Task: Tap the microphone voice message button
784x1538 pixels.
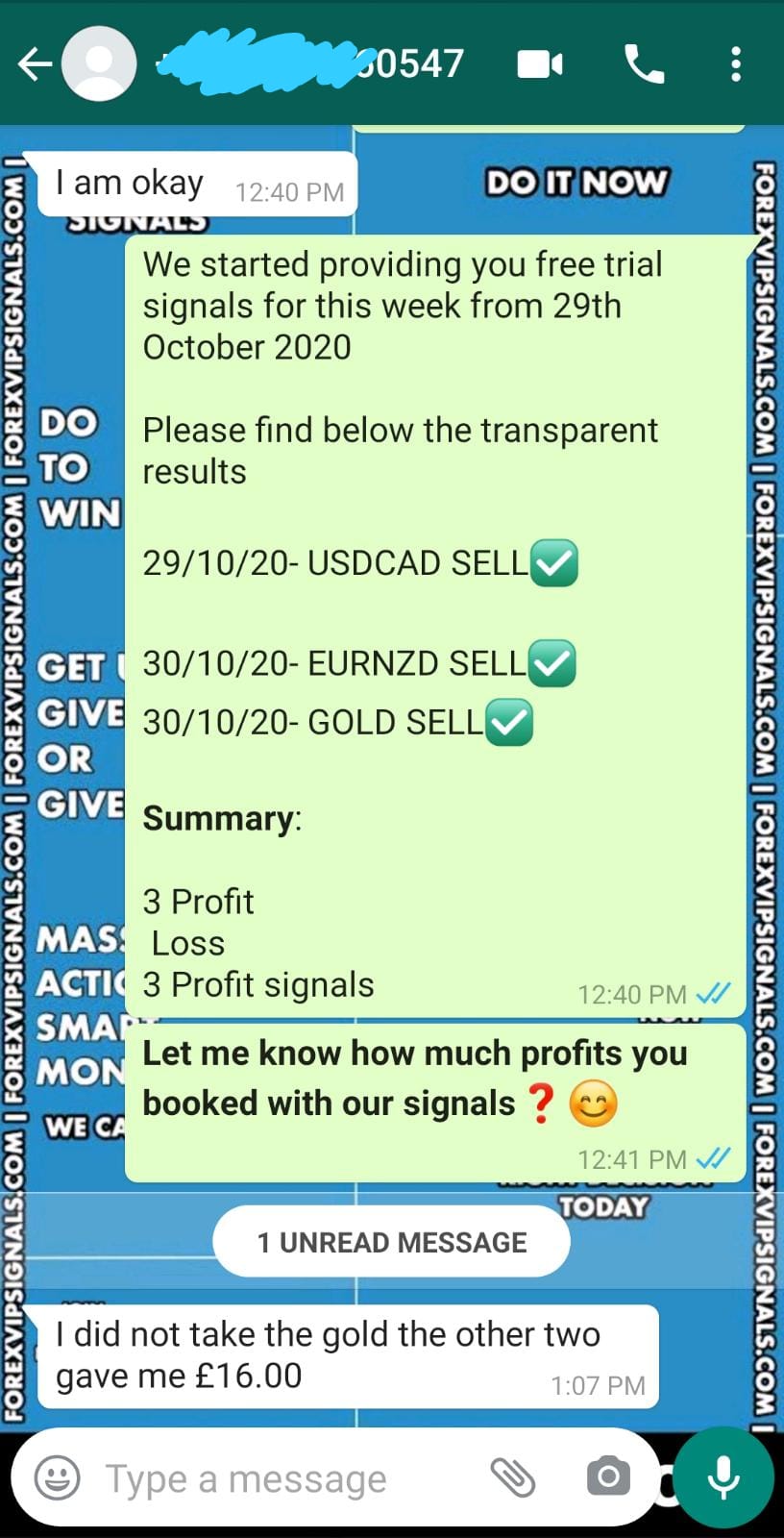Action: click(x=723, y=1477)
